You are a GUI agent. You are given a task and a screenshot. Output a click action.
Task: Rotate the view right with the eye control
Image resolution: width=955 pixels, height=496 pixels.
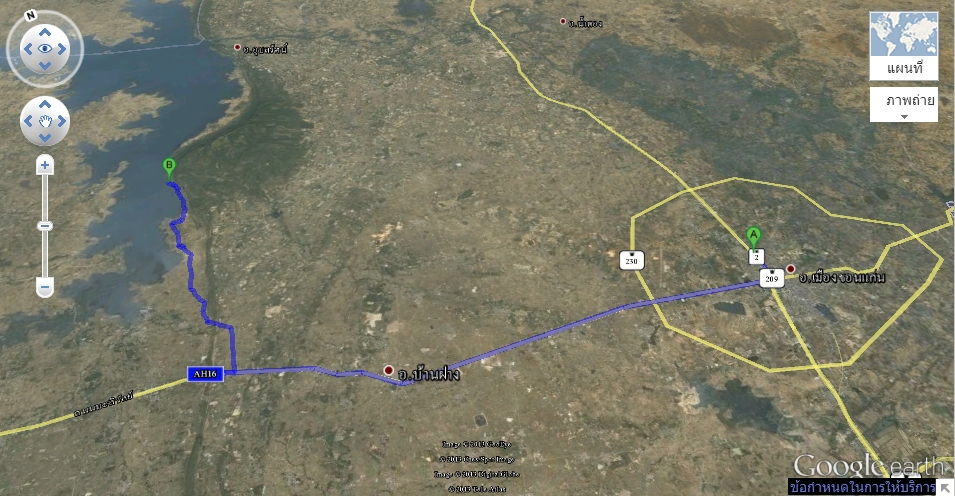coord(62,47)
